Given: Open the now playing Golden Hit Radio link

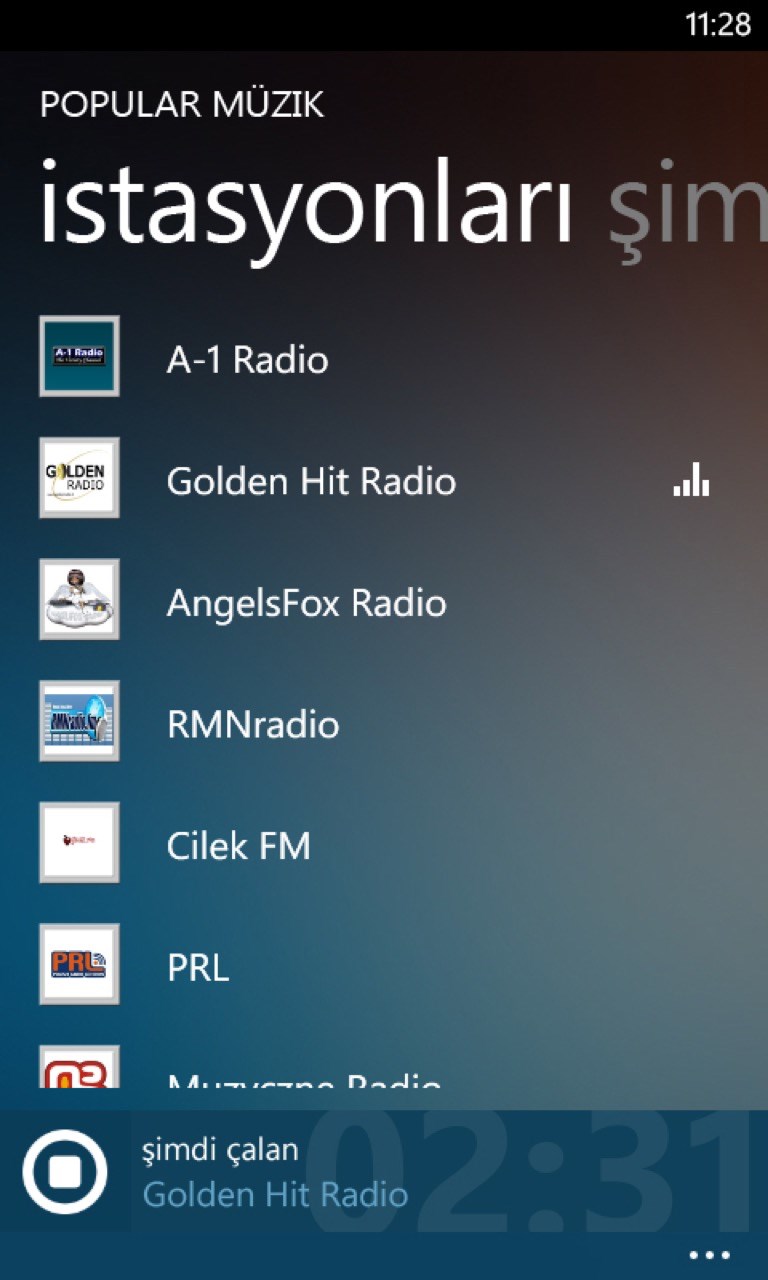Looking at the screenshot, I should [275, 1194].
